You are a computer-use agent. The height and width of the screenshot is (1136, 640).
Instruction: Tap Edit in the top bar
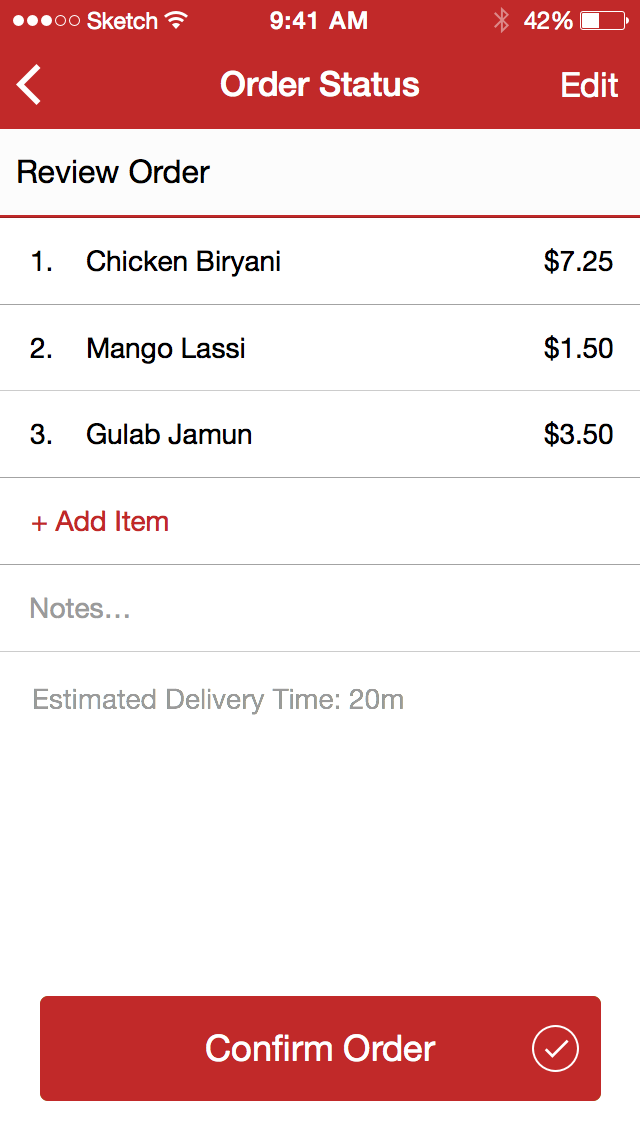pos(589,85)
